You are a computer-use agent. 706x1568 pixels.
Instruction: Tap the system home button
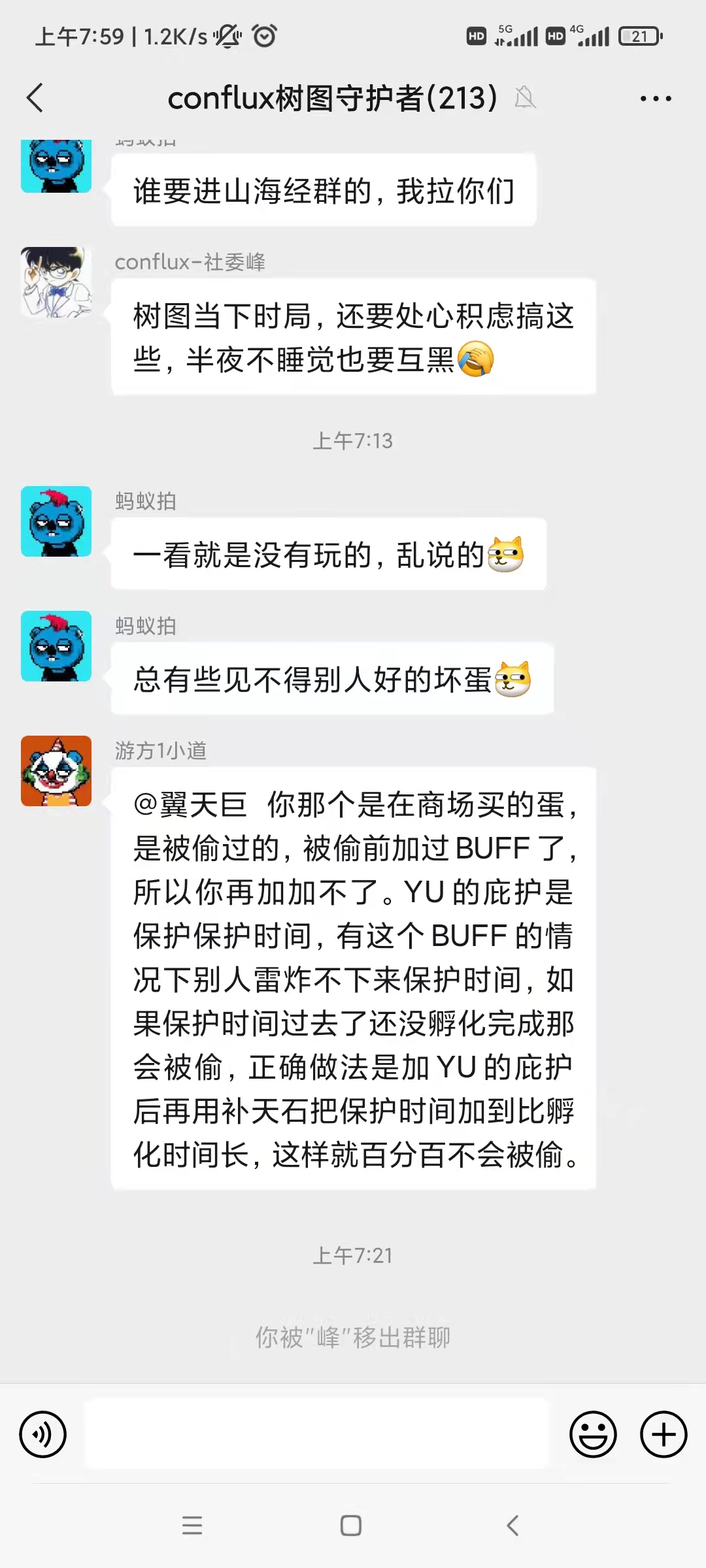point(351,1526)
